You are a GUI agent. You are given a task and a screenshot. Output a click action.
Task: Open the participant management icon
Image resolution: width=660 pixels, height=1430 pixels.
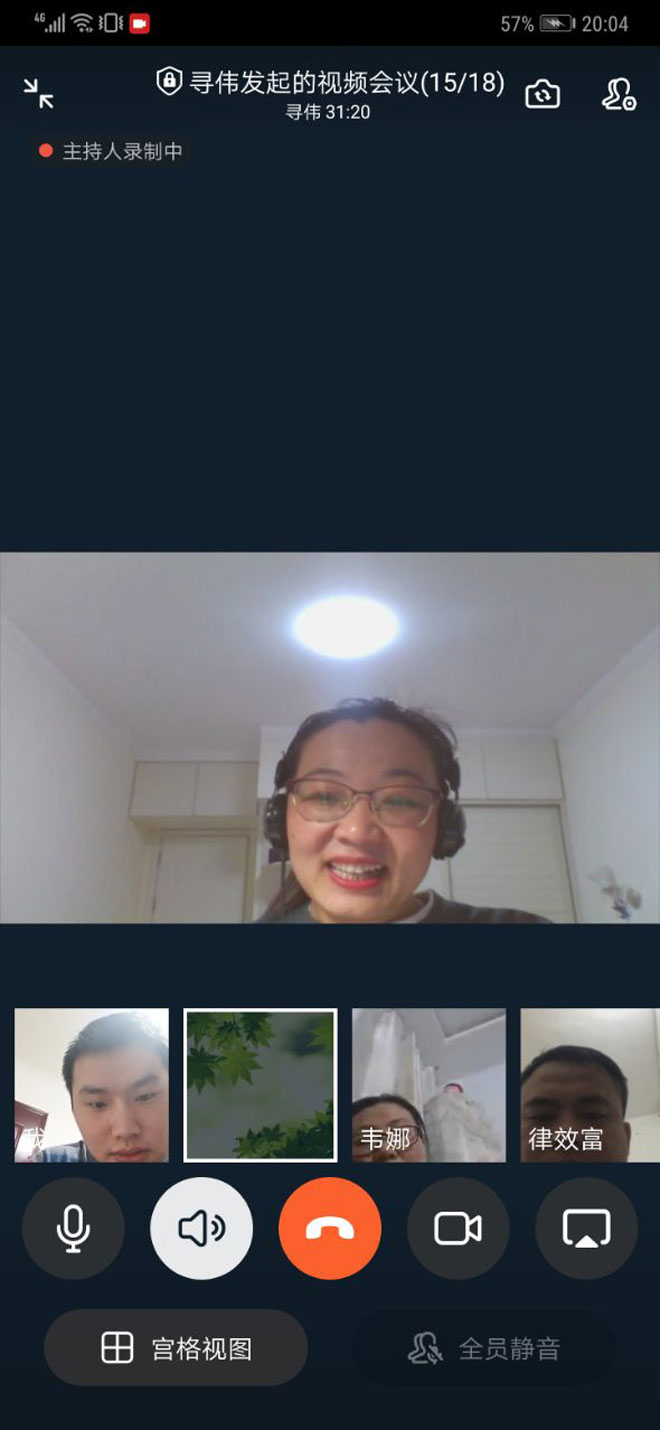pyautogui.click(x=618, y=94)
